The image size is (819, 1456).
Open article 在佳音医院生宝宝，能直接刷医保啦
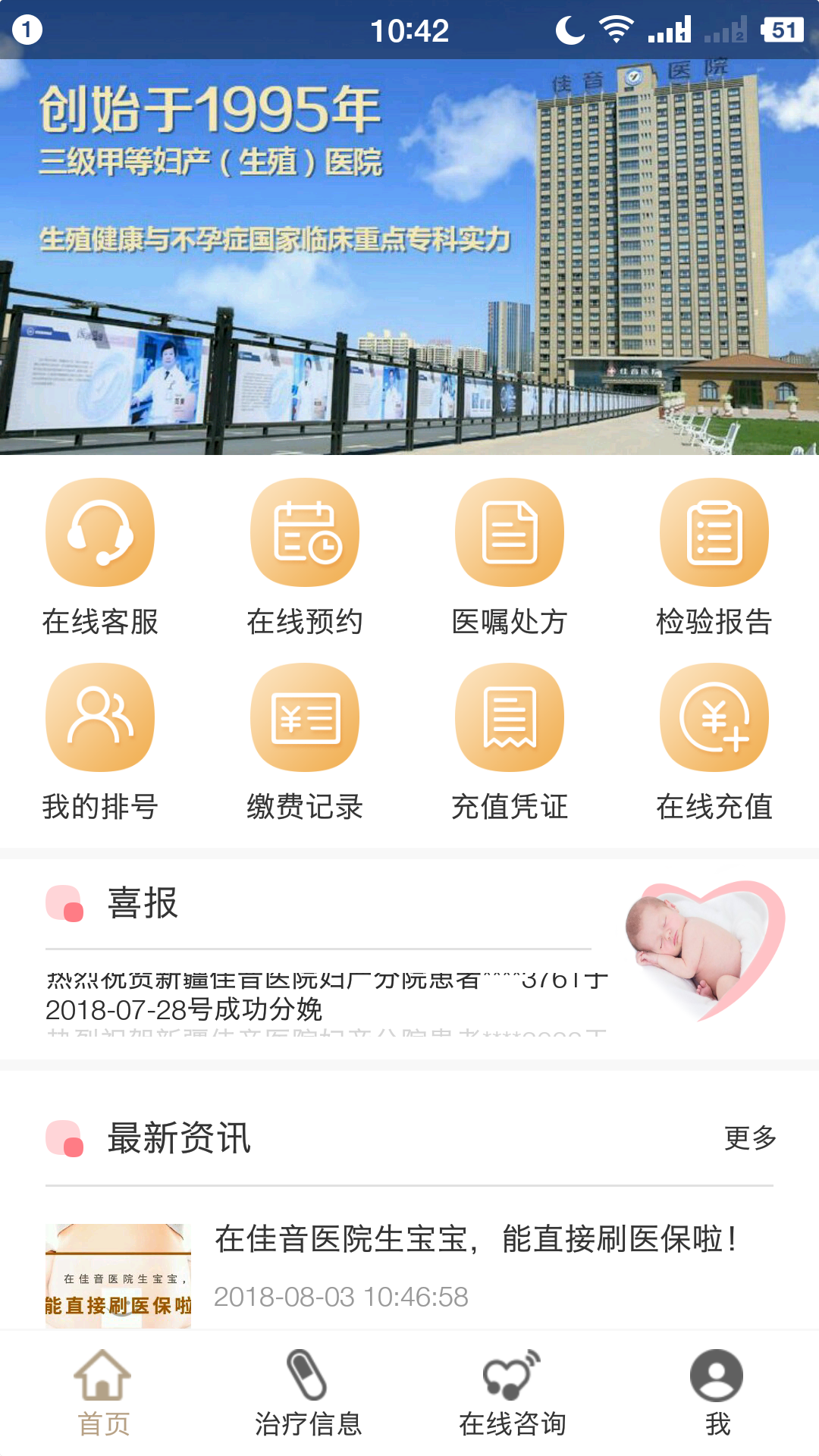(x=475, y=1240)
